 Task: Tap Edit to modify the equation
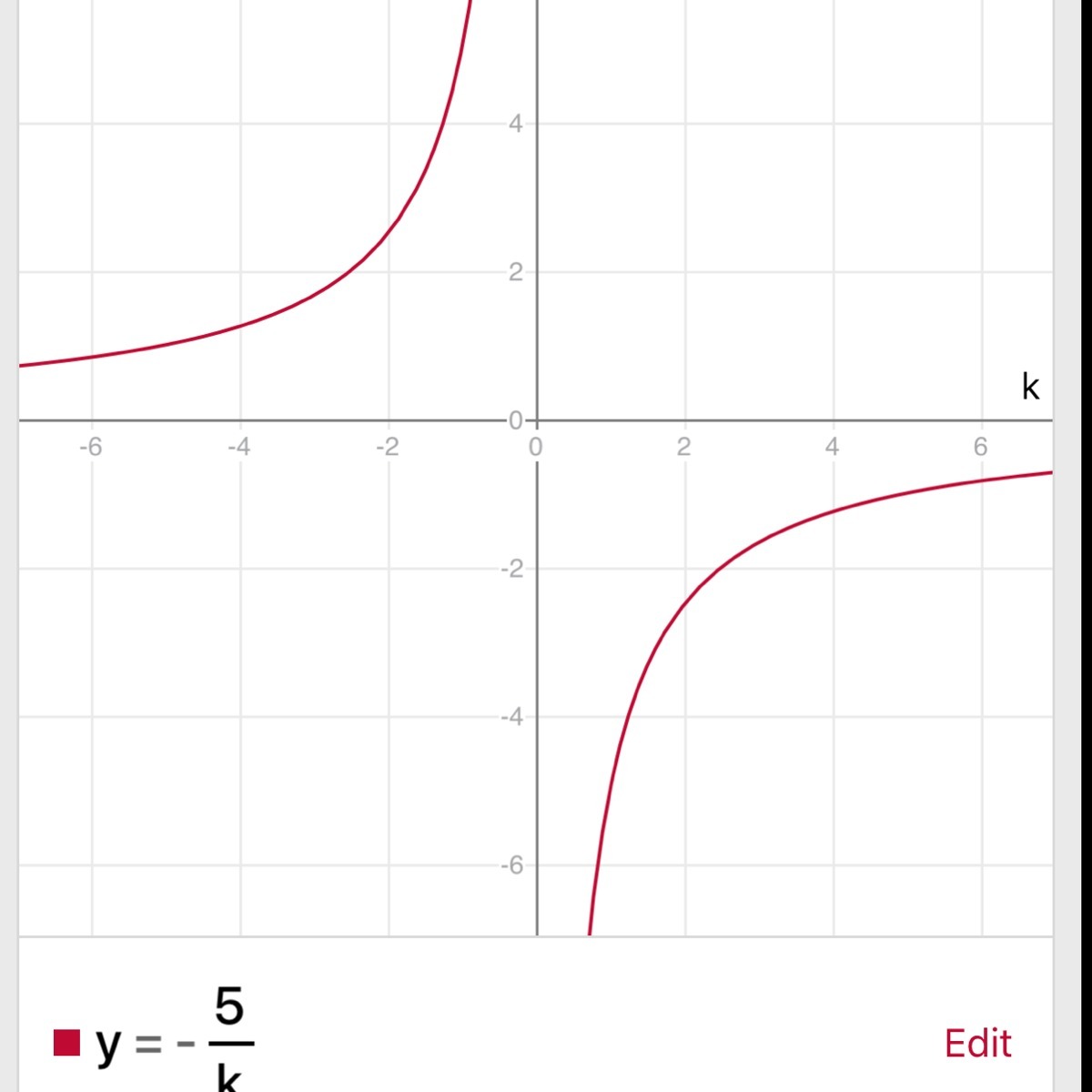tap(977, 1043)
